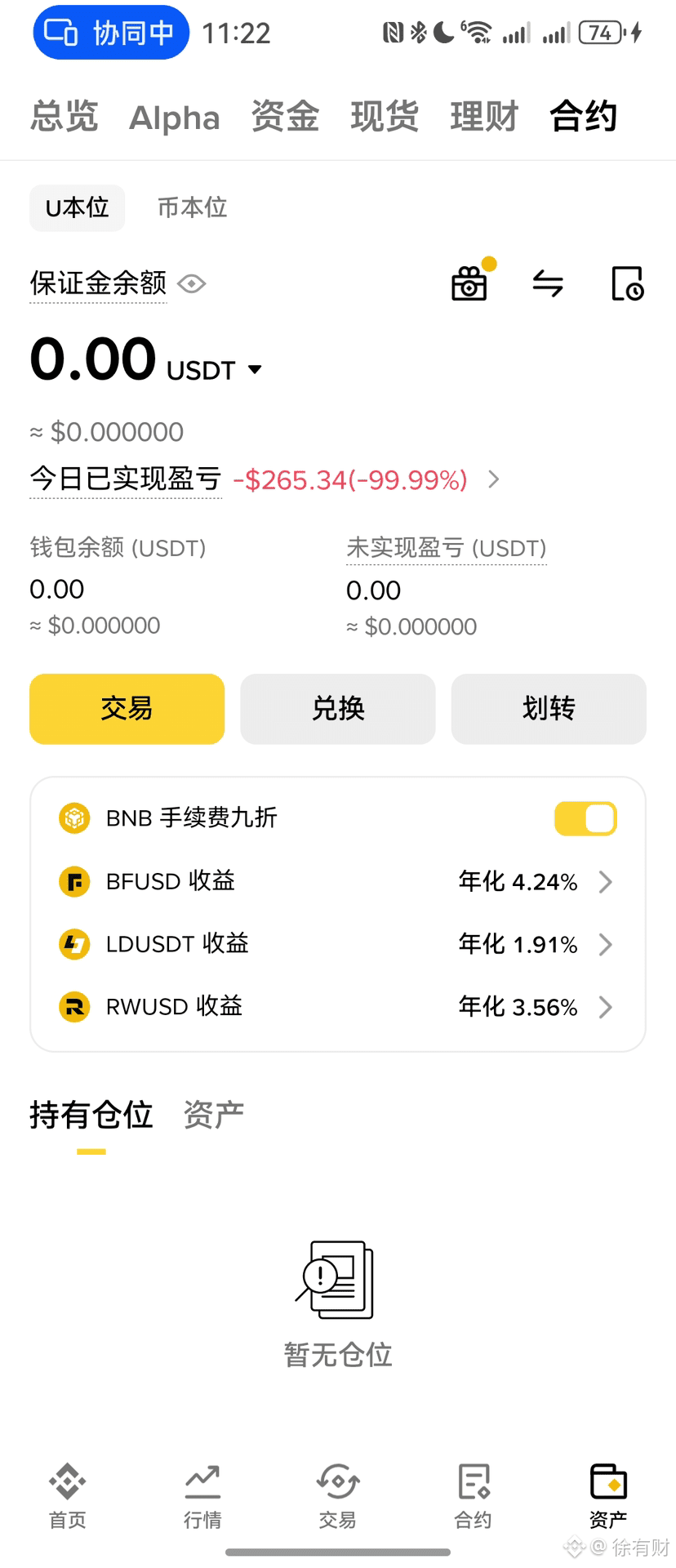
Task: Switch to the Alpha tab
Action: [174, 117]
